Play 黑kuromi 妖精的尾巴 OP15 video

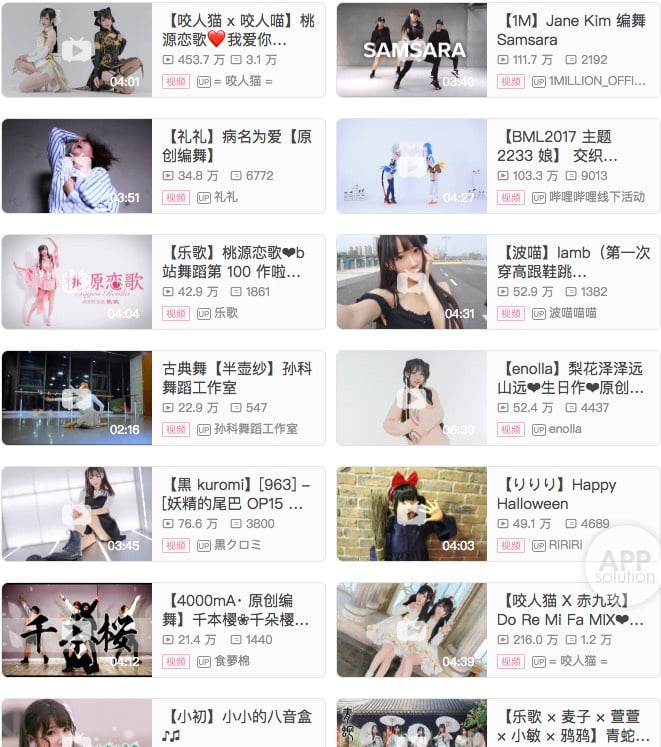pos(77,514)
